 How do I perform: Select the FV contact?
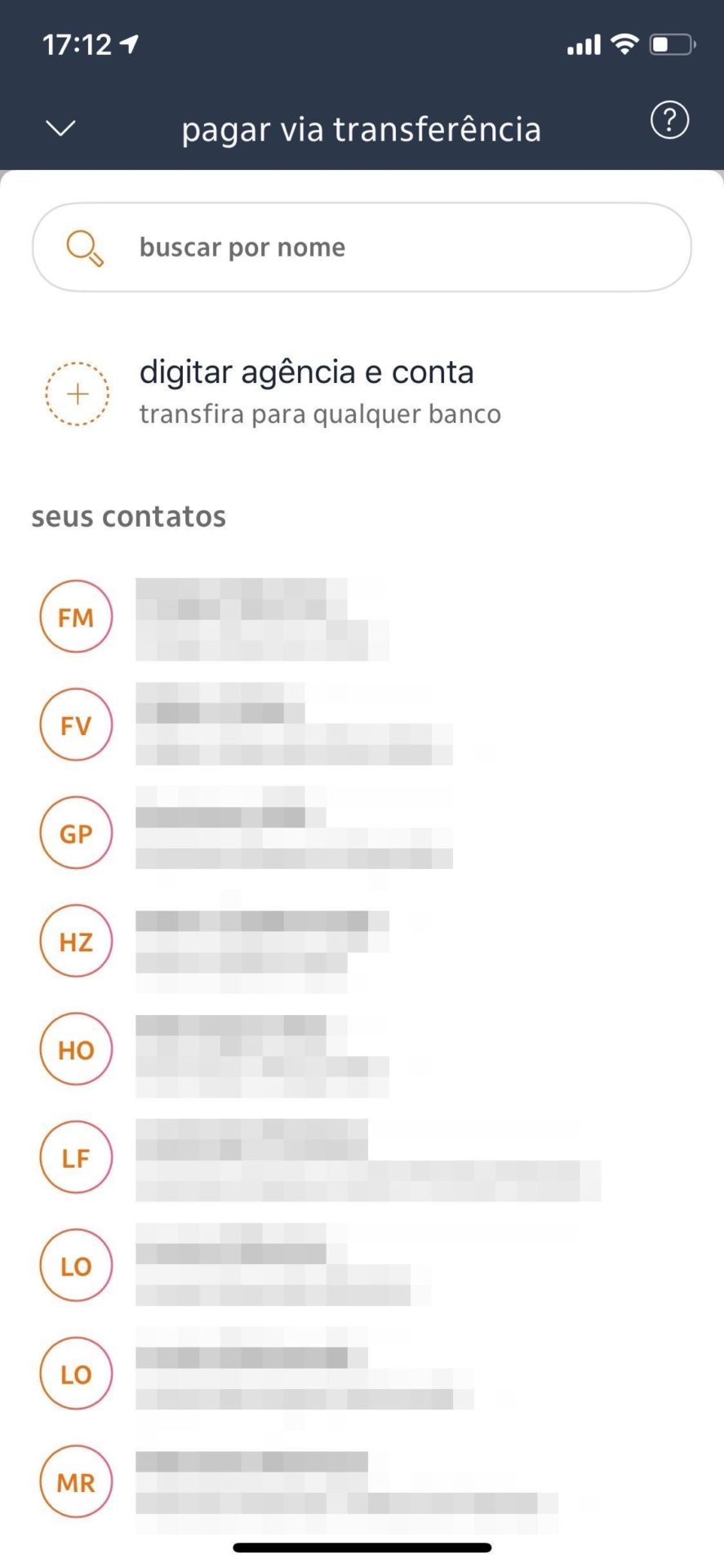tap(362, 724)
